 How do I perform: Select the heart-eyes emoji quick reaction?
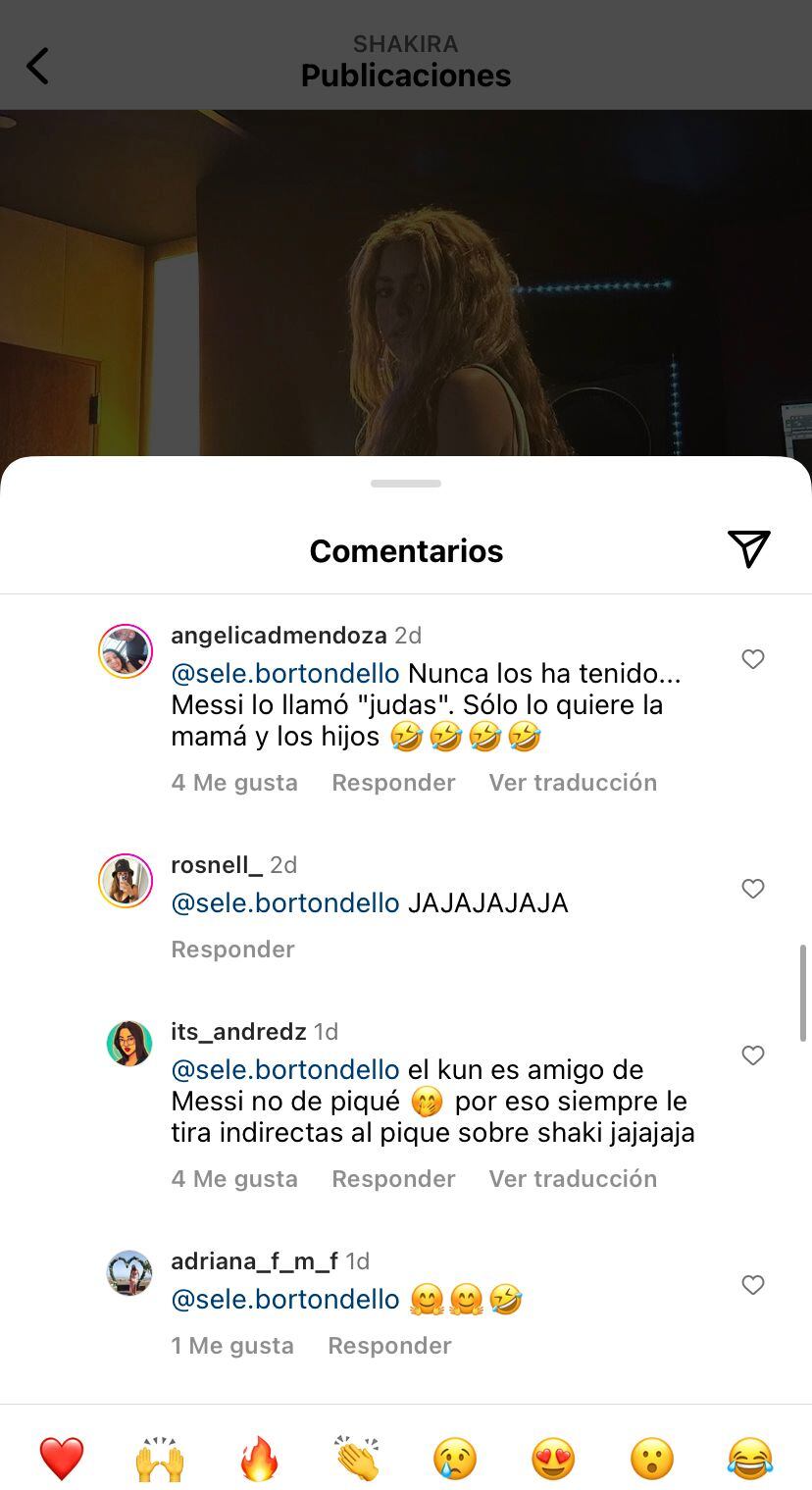click(x=553, y=1458)
